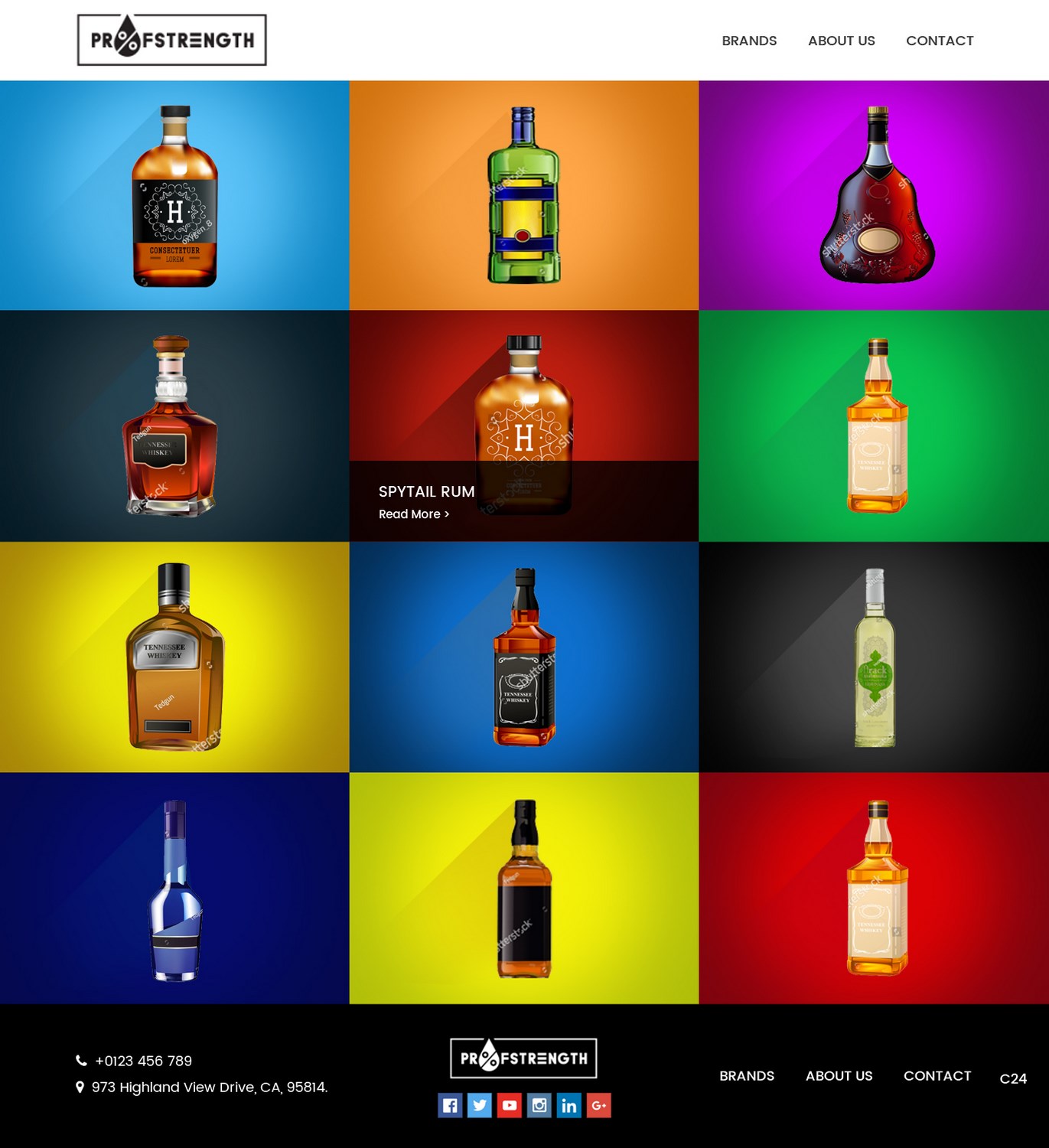
Task: Open the green bottle tile on orange background
Action: click(x=524, y=195)
